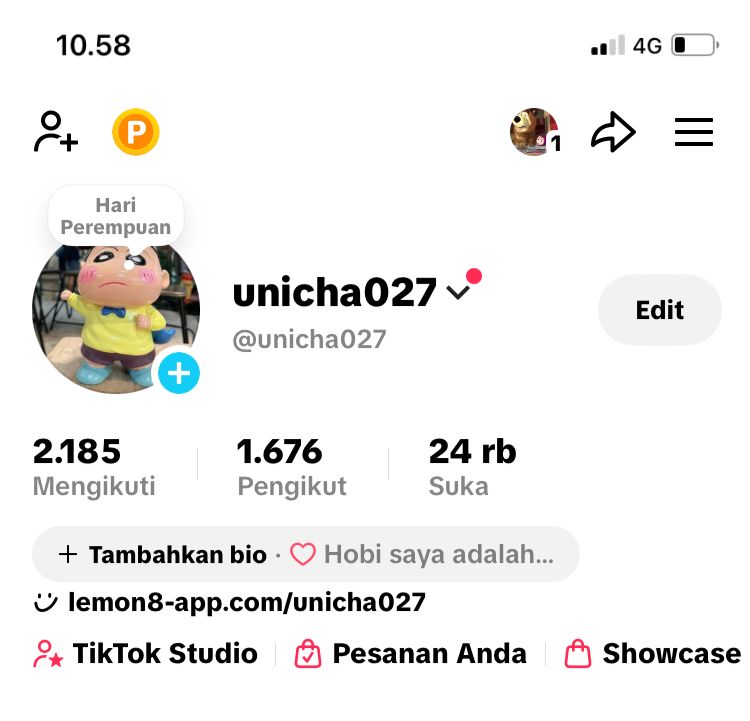Open Pesanan Anda orders
750x721 pixels.
[411, 654]
